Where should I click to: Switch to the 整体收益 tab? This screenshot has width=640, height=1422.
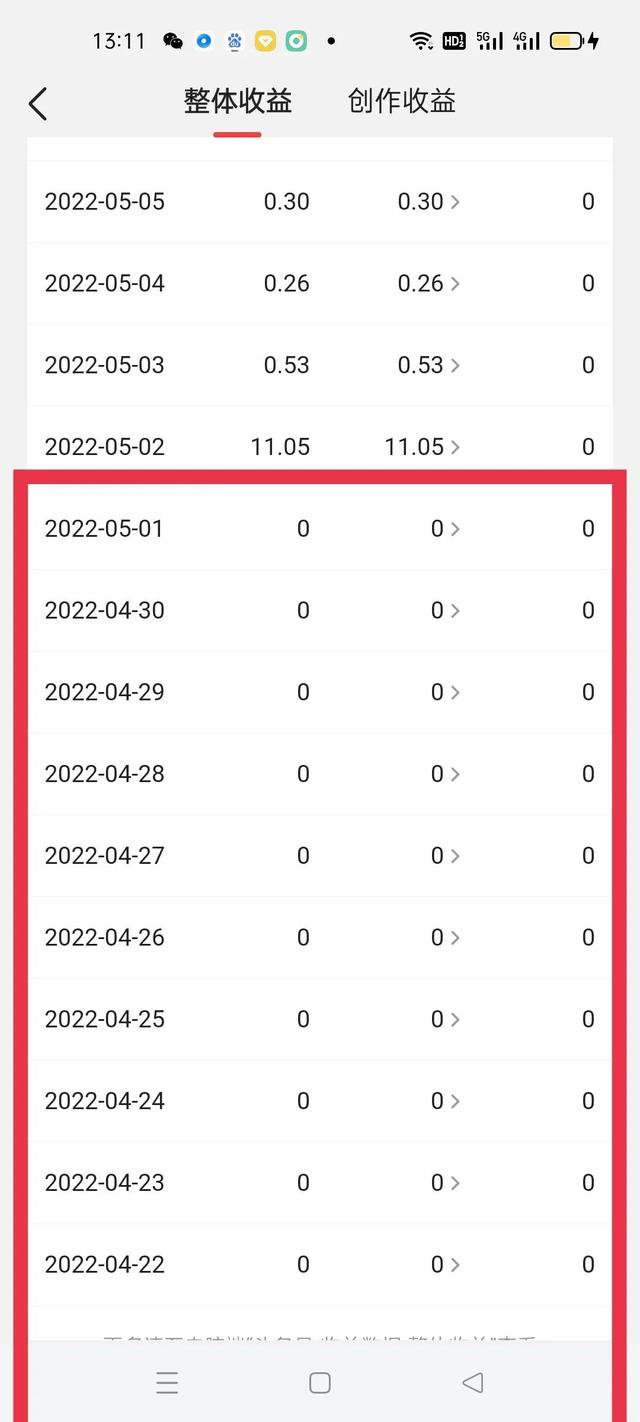coord(238,101)
